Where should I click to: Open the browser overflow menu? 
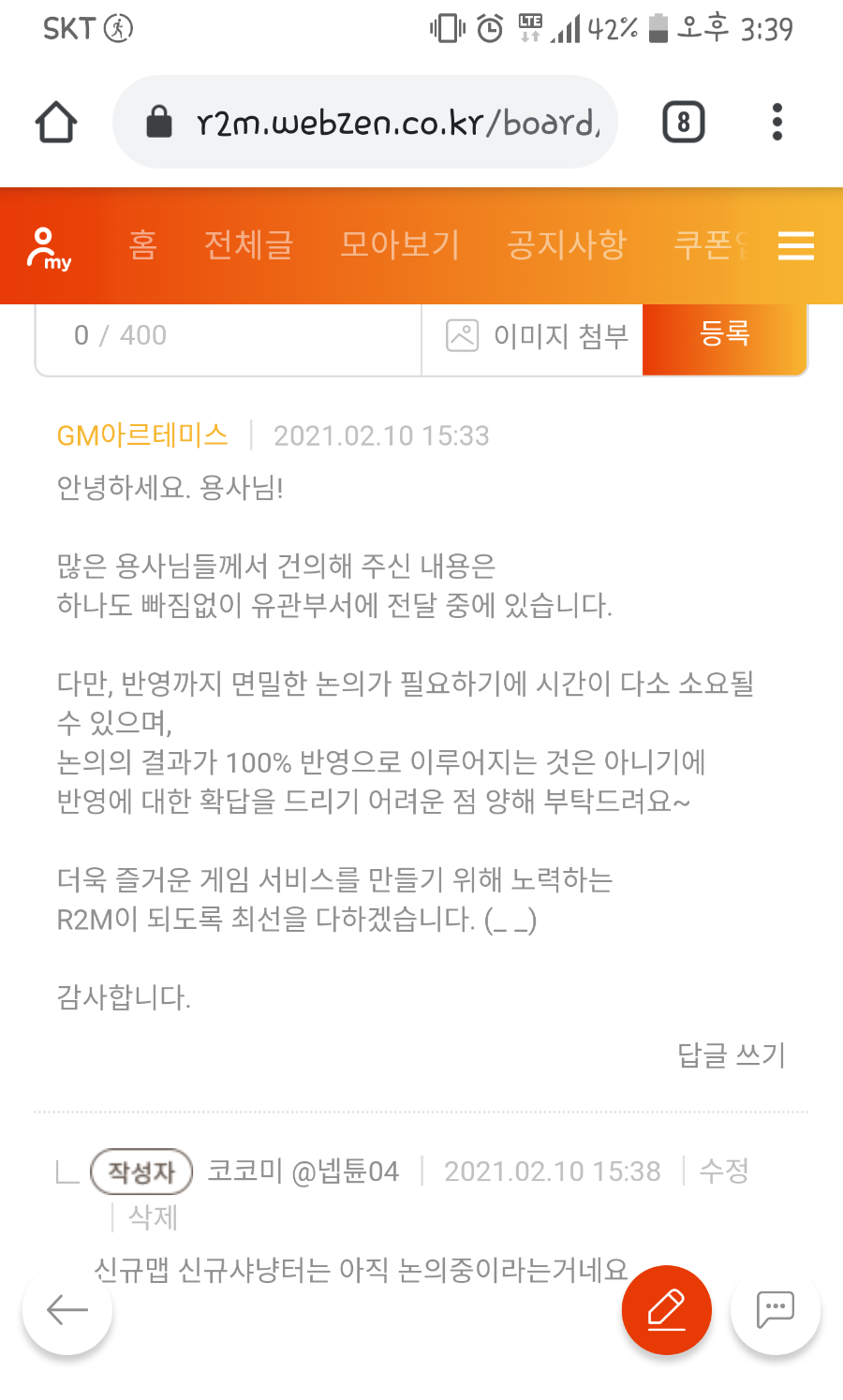(776, 123)
